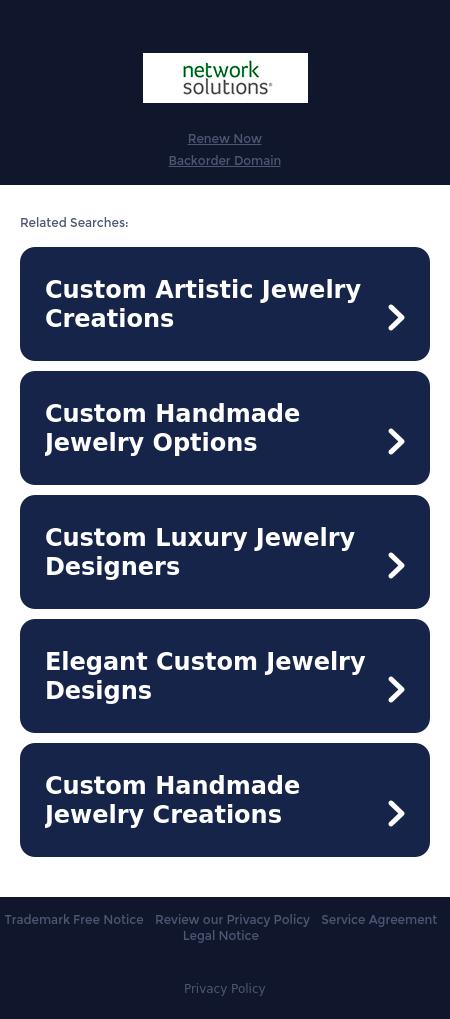Open Custom Luxury Jewelry Designers result
This screenshot has height=1019, width=450.
click(225, 552)
